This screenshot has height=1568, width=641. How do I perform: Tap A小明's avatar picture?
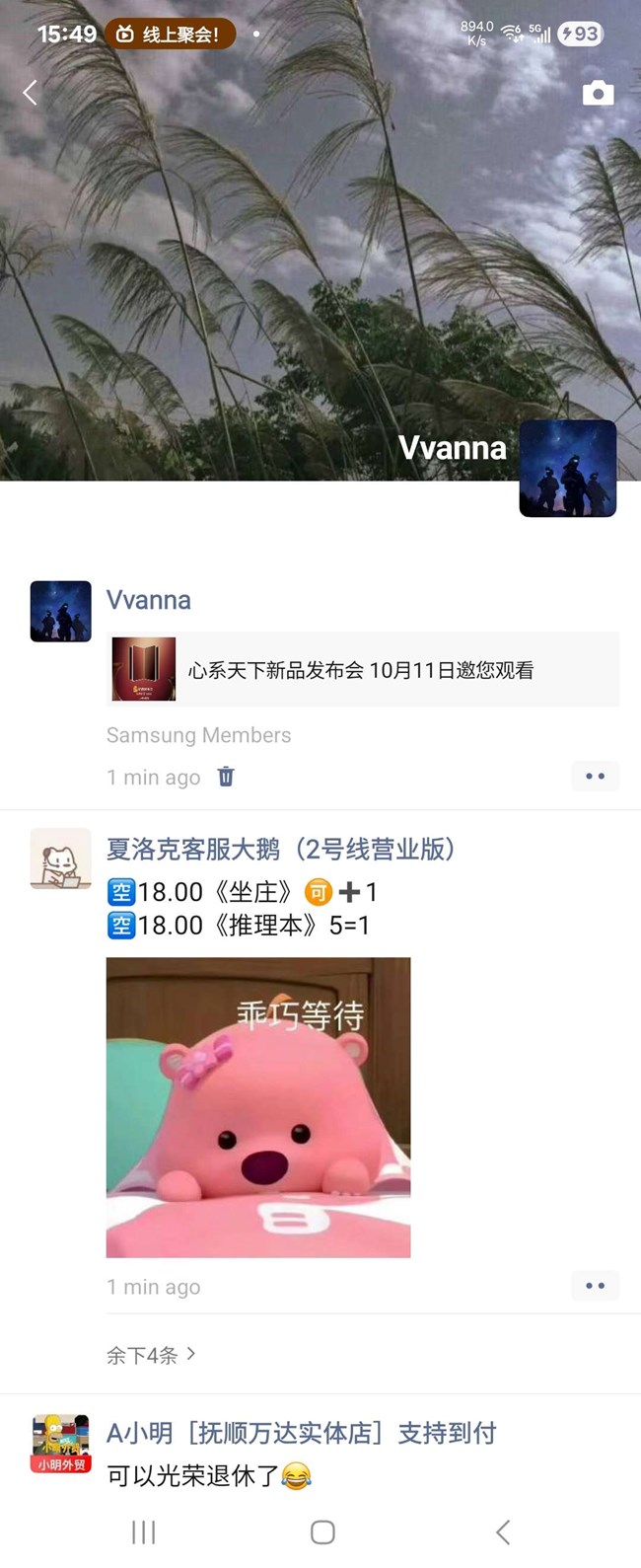(60, 1444)
